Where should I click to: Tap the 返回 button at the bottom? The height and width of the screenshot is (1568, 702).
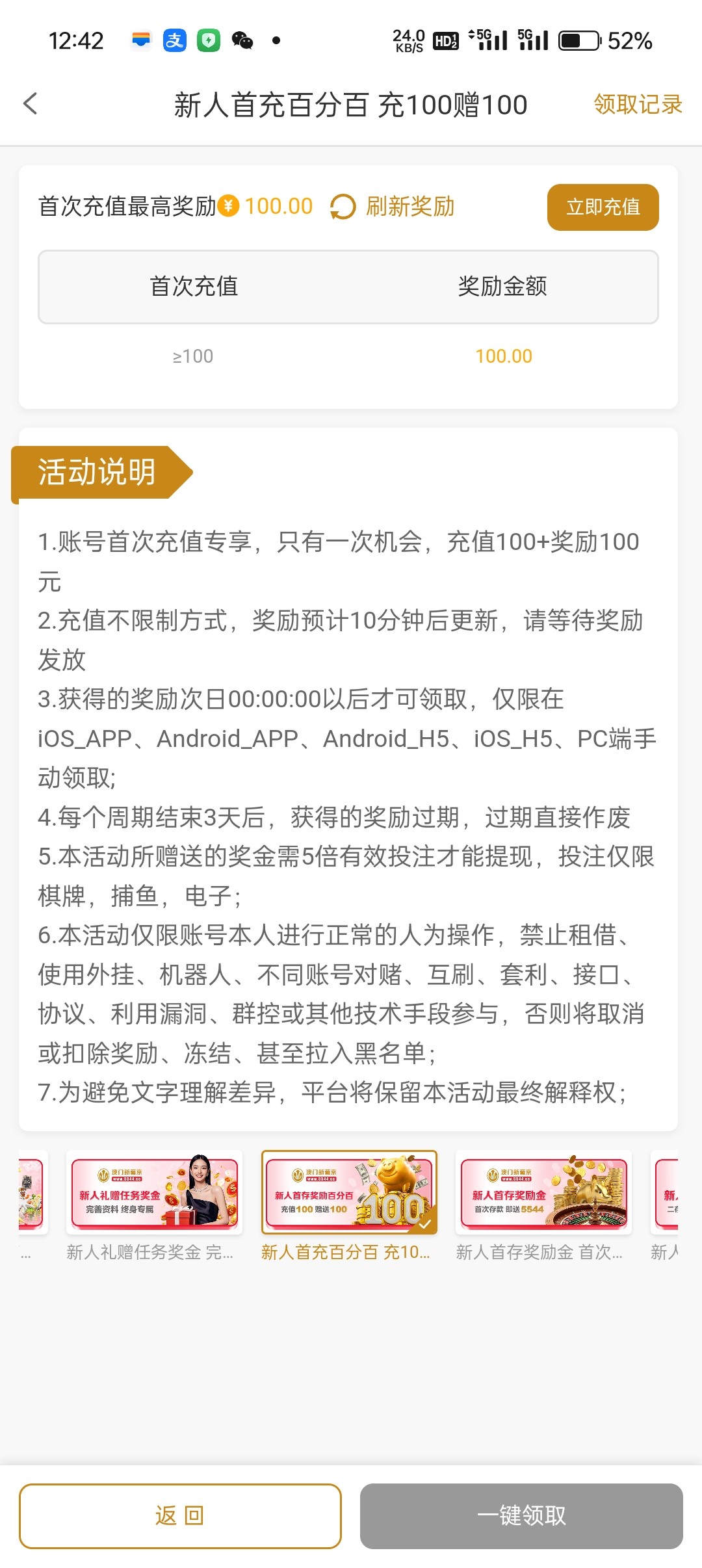point(180,1516)
